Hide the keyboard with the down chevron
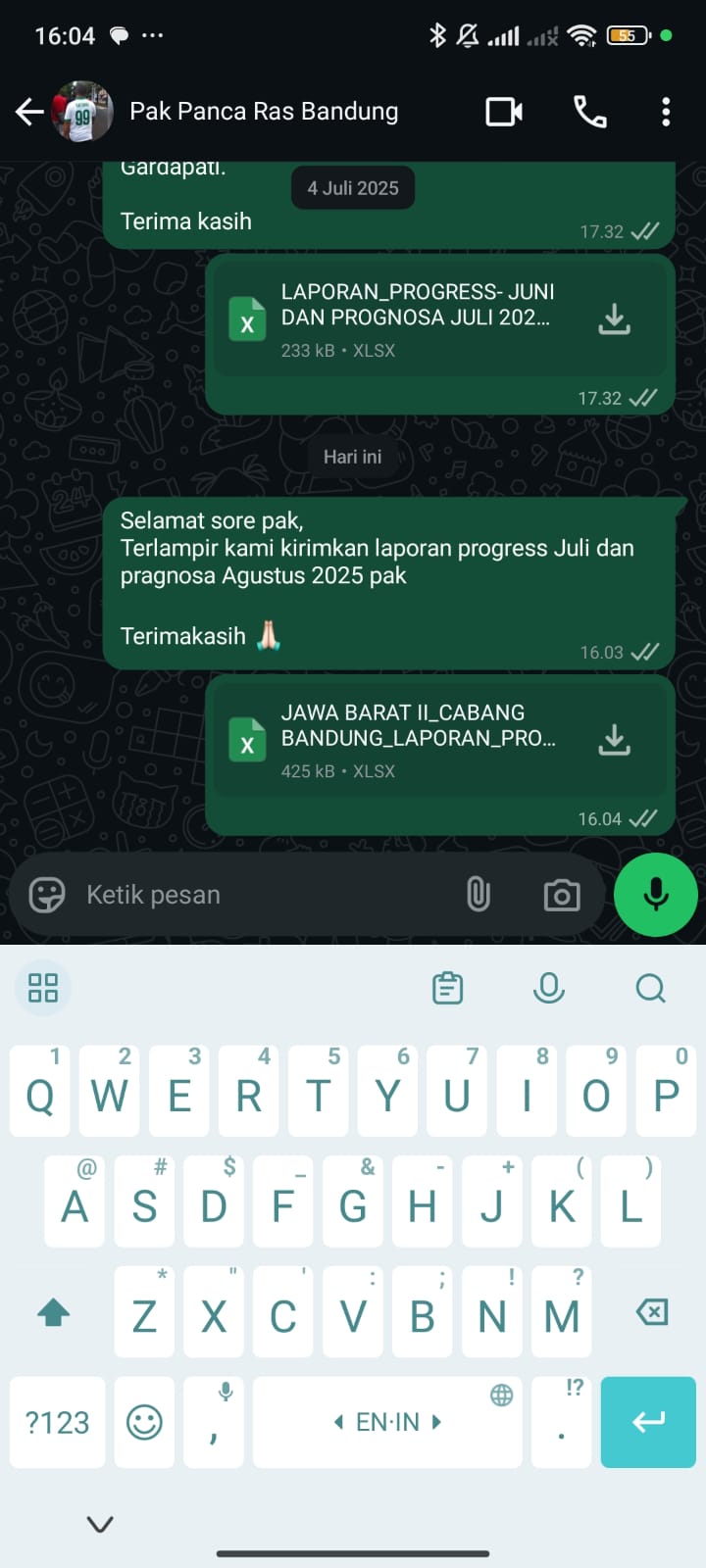706x1568 pixels. coord(100,1524)
